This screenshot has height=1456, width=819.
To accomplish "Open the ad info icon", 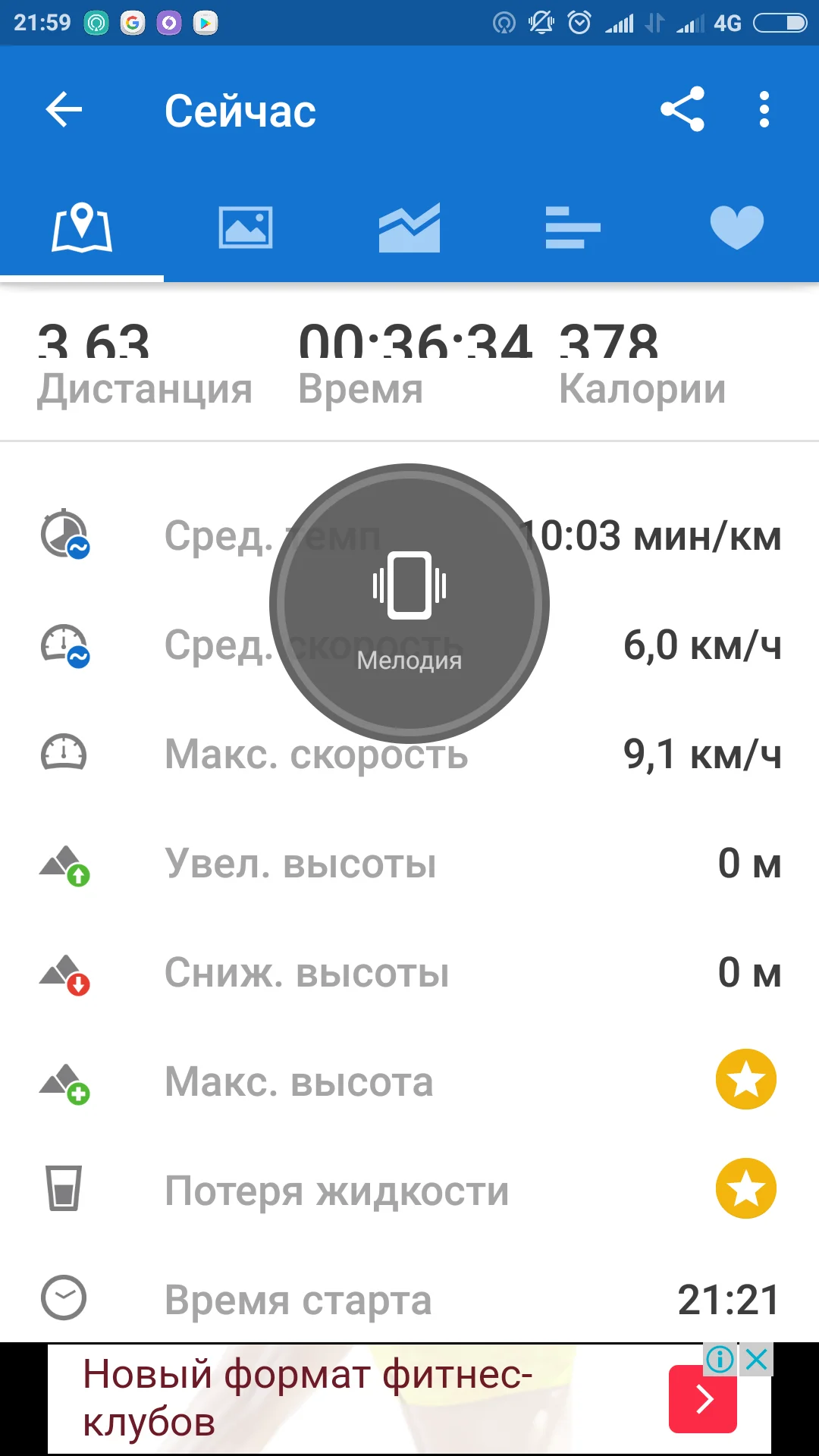I will click(720, 1360).
